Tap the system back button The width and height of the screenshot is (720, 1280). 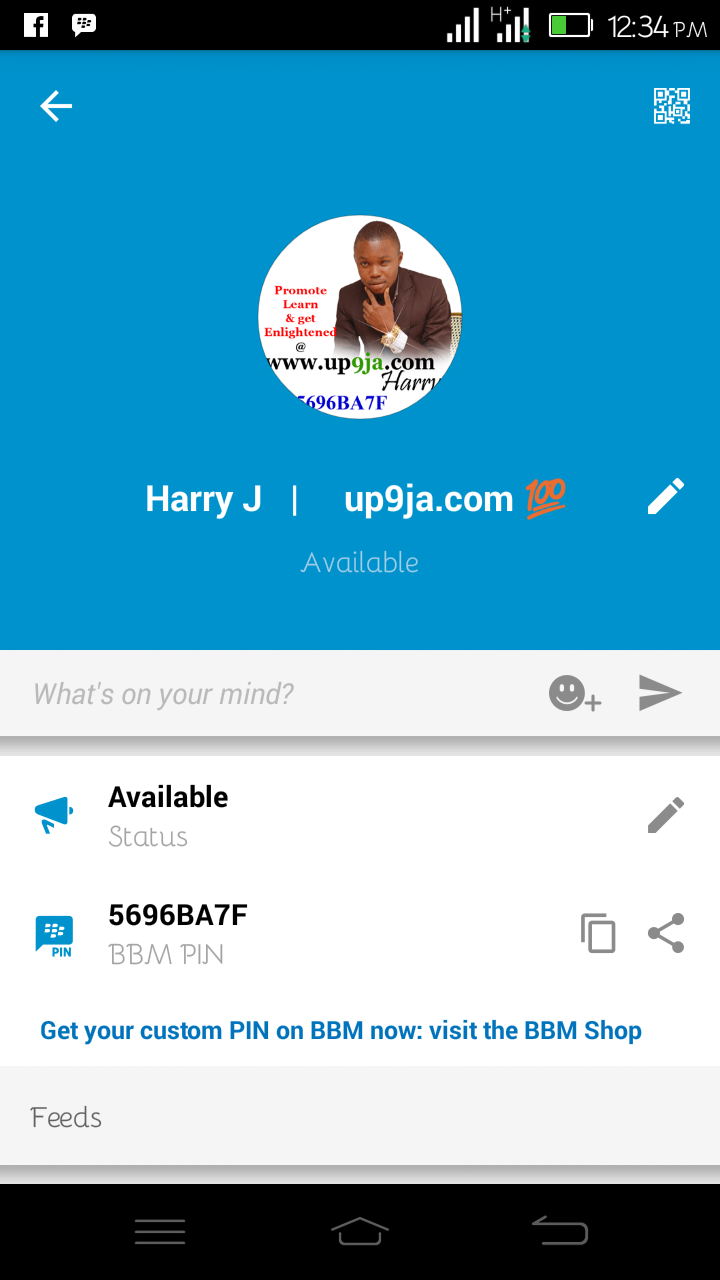[560, 1231]
